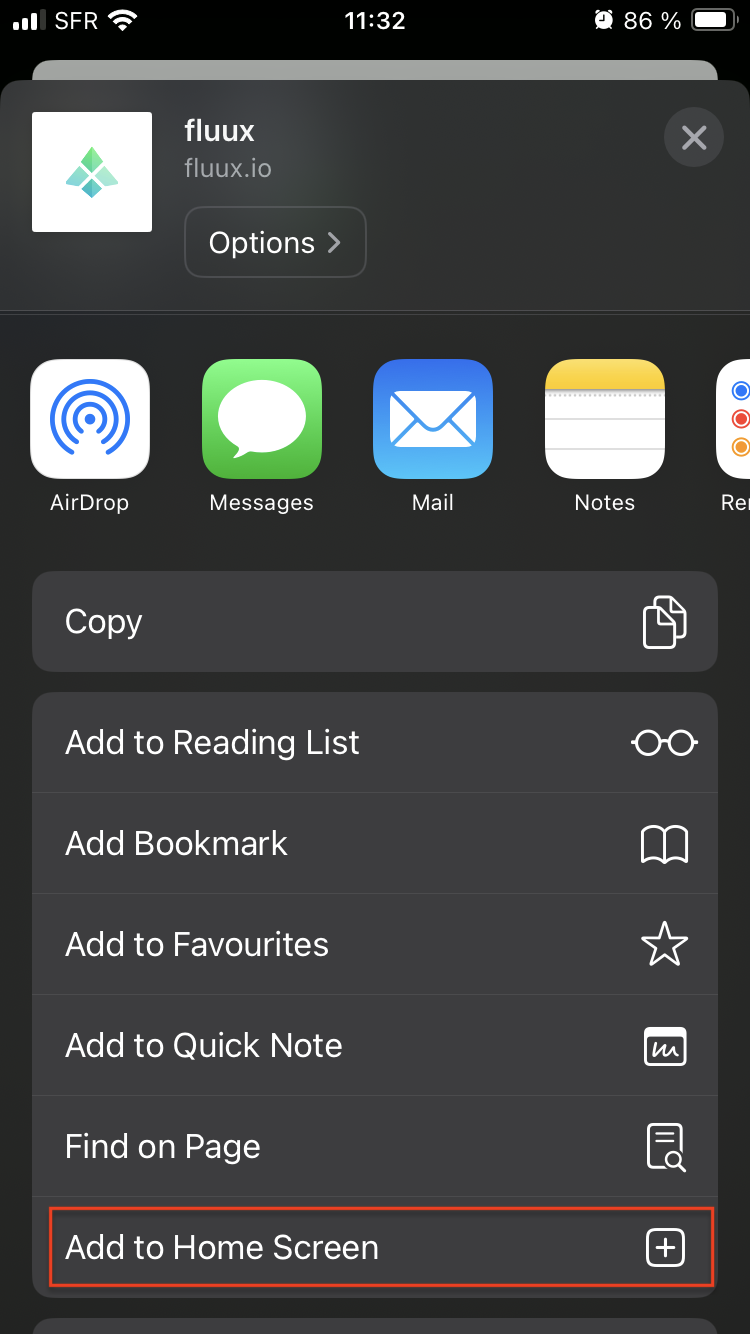Tap the battery indicator showing 86%

click(x=712, y=19)
